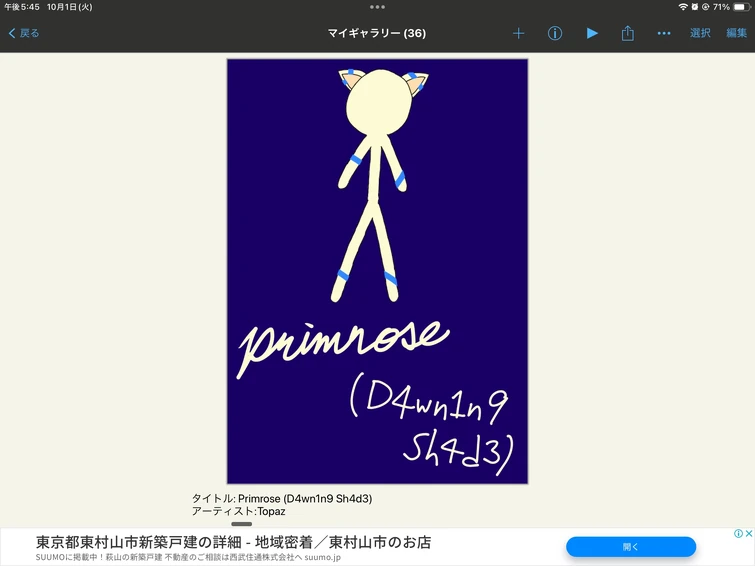Open the ad info icon
The width and height of the screenshot is (755, 566).
click(739, 534)
